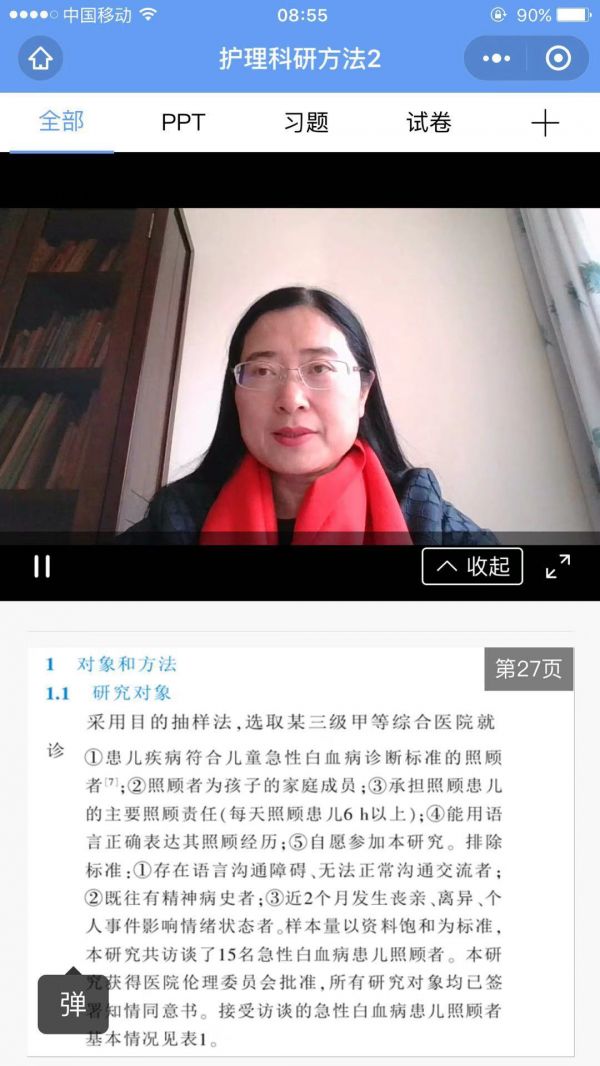Enter fullscreen video mode
Viewport: 600px width, 1066px height.
[558, 566]
